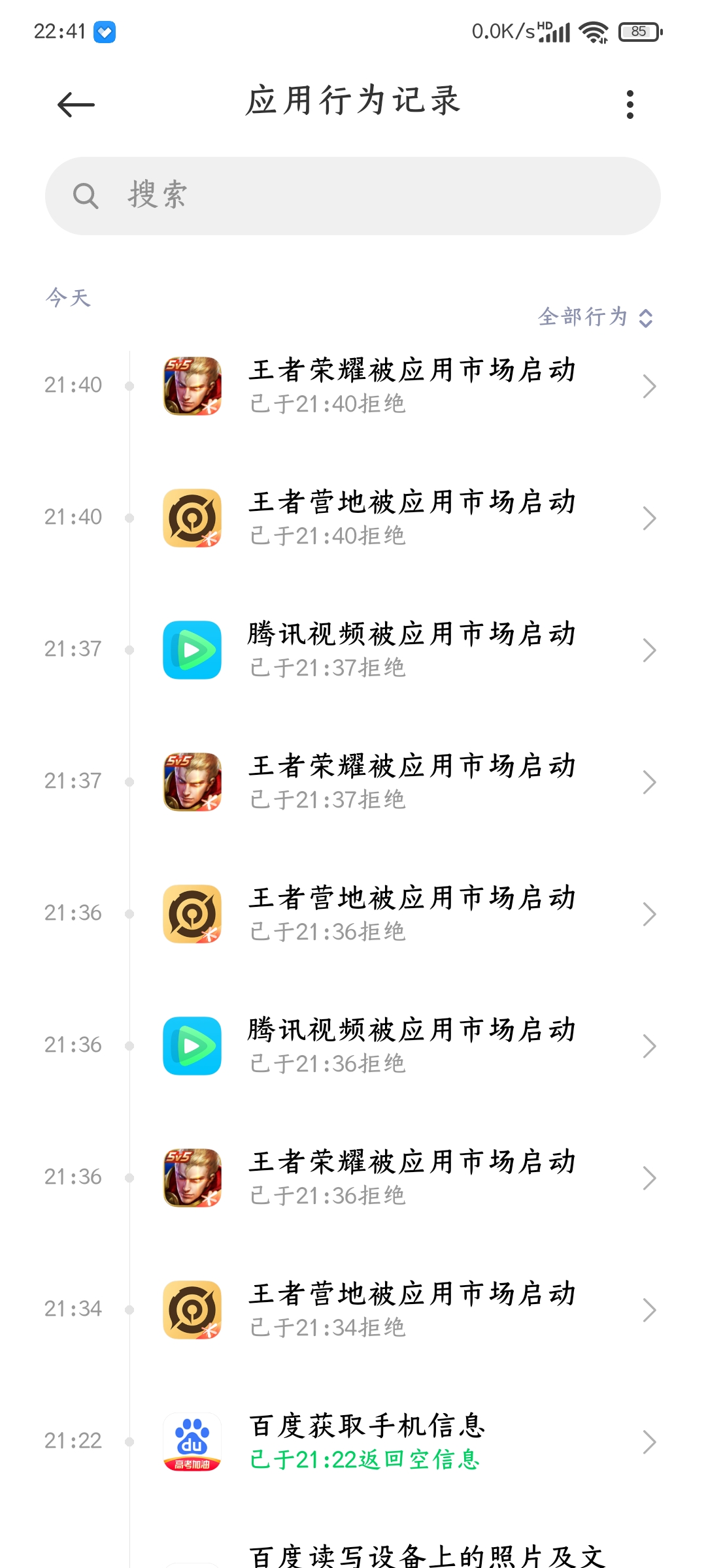Viewport: 706px width, 1568px height.
Task: View 王者荣耀 record rejected at 21:37
Action: coord(412,782)
